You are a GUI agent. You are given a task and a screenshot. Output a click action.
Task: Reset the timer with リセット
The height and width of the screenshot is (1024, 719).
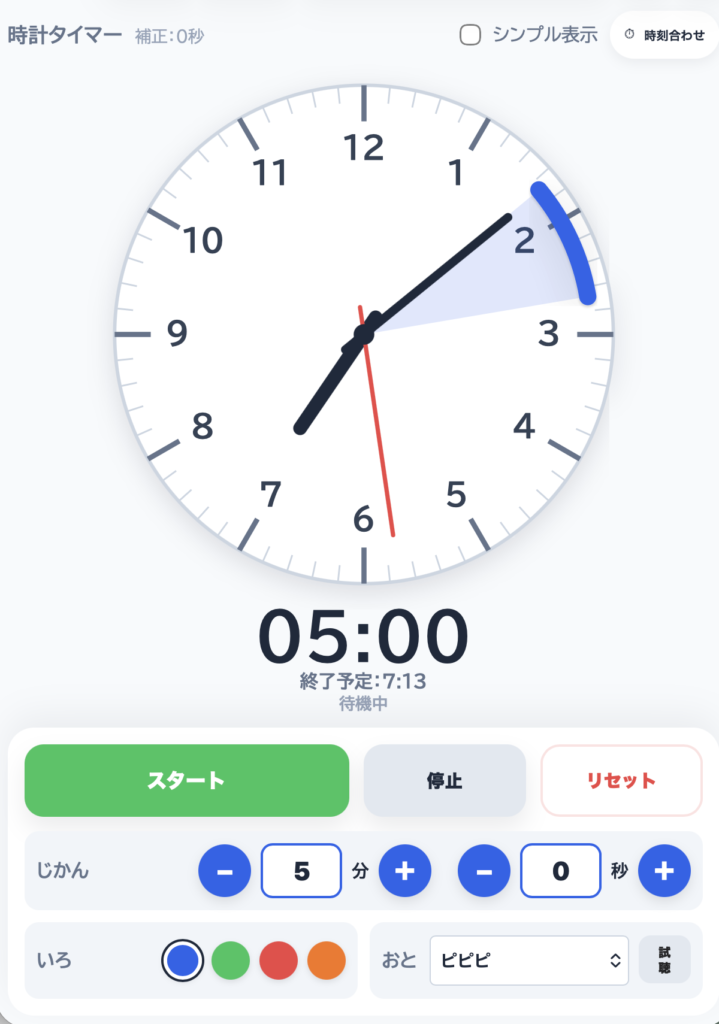pyautogui.click(x=621, y=780)
